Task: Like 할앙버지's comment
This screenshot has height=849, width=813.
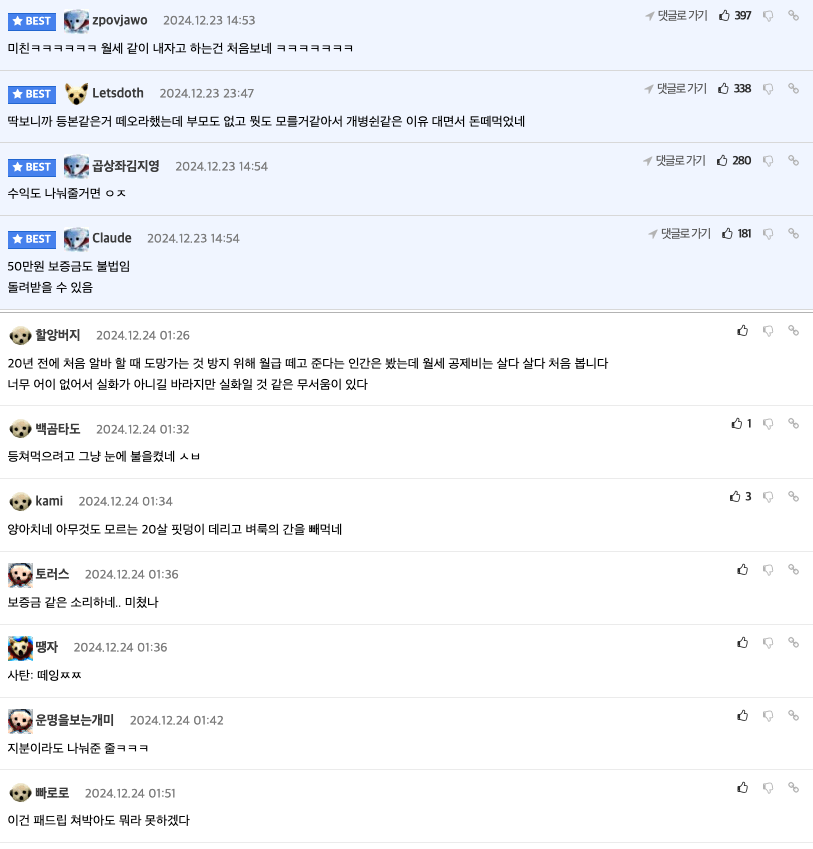Action: 742,331
